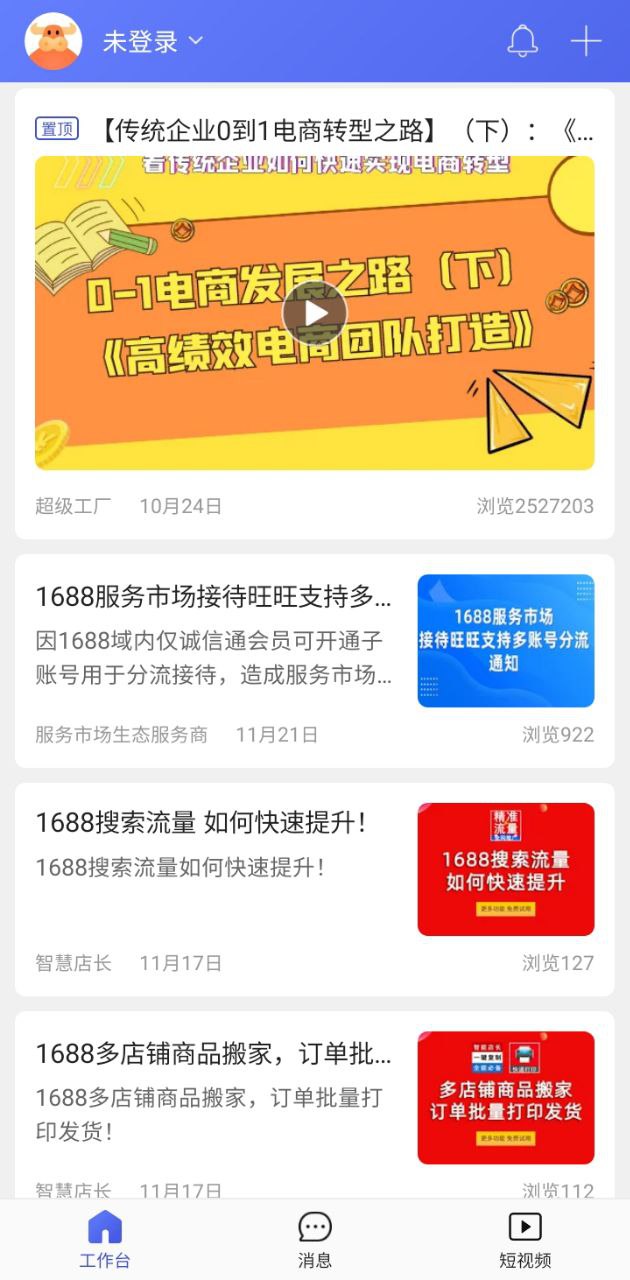Open the notifications bell
The width and height of the screenshot is (630, 1280).
click(x=522, y=41)
